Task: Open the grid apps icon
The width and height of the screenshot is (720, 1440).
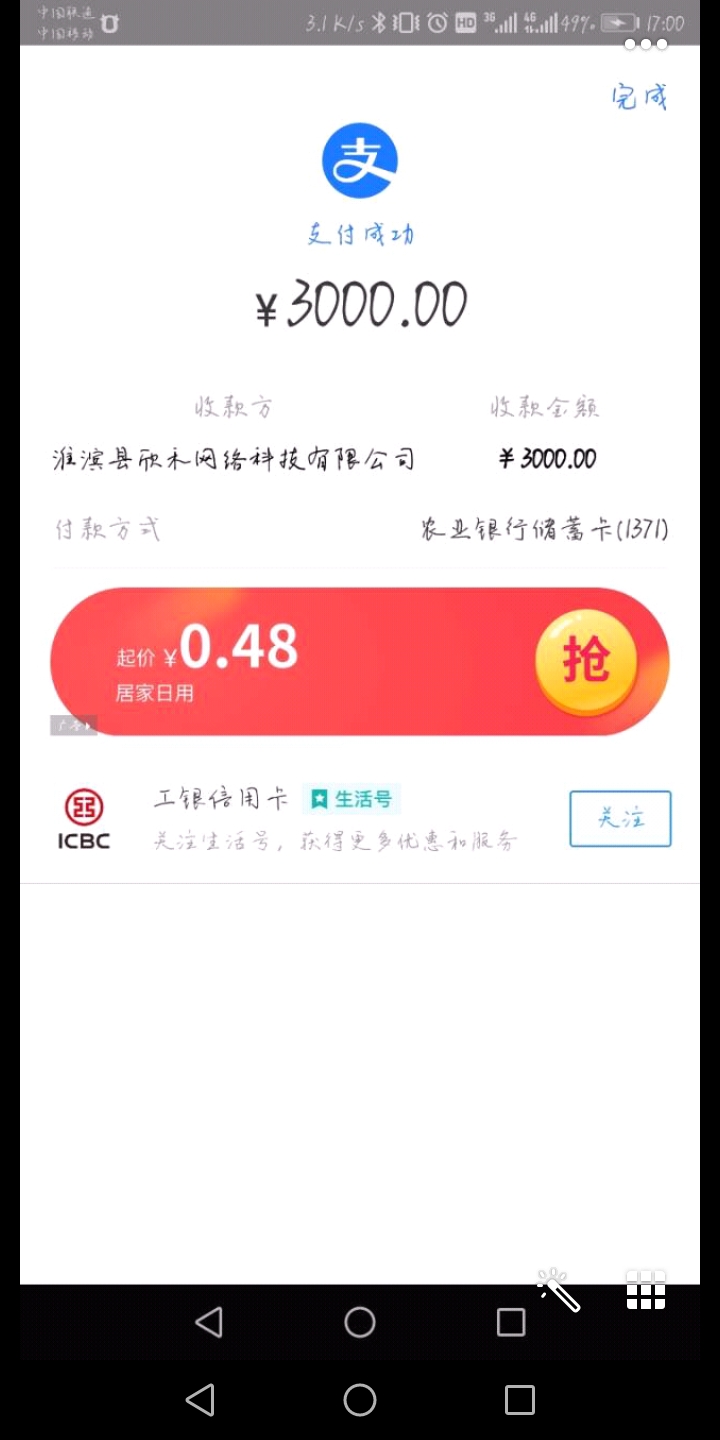Action: pos(646,1290)
